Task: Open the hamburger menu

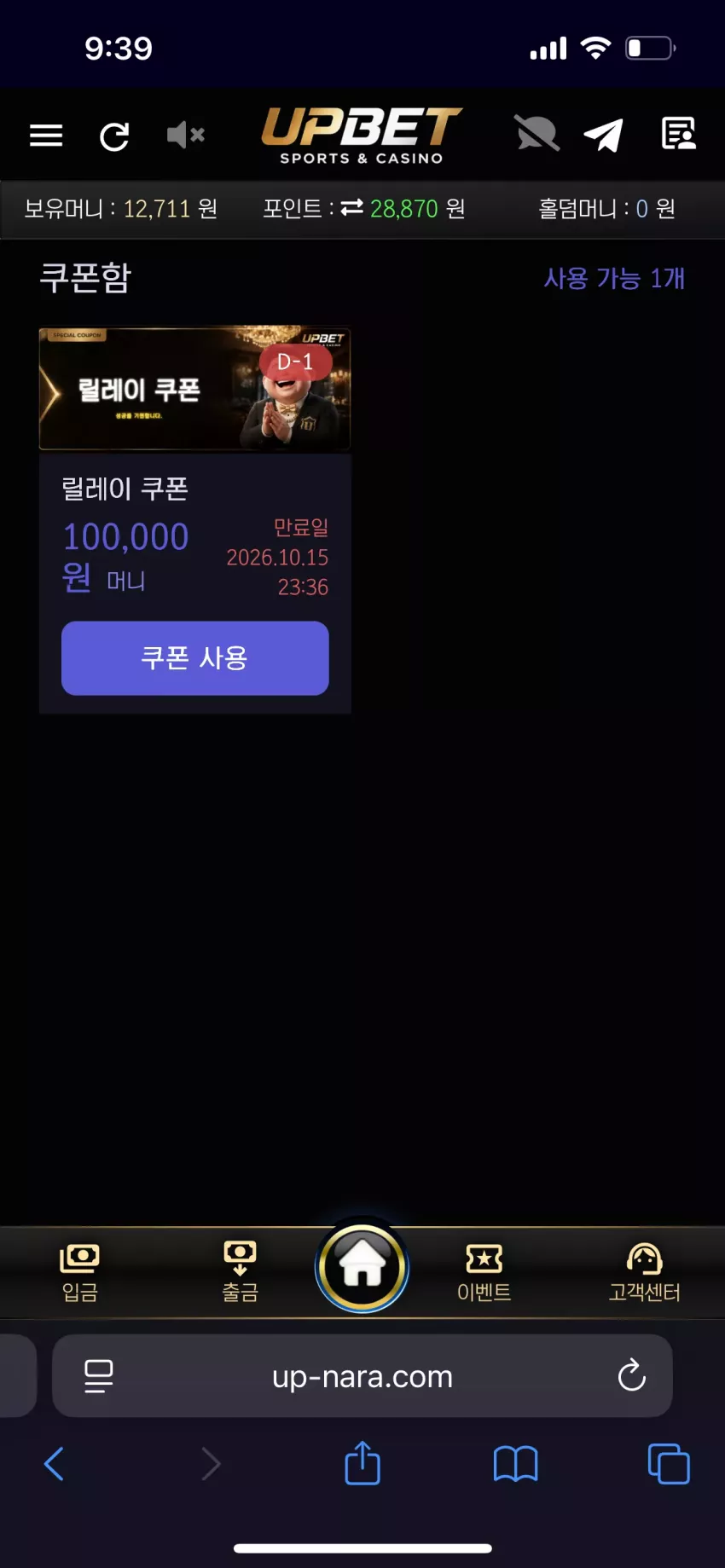Action: click(46, 135)
